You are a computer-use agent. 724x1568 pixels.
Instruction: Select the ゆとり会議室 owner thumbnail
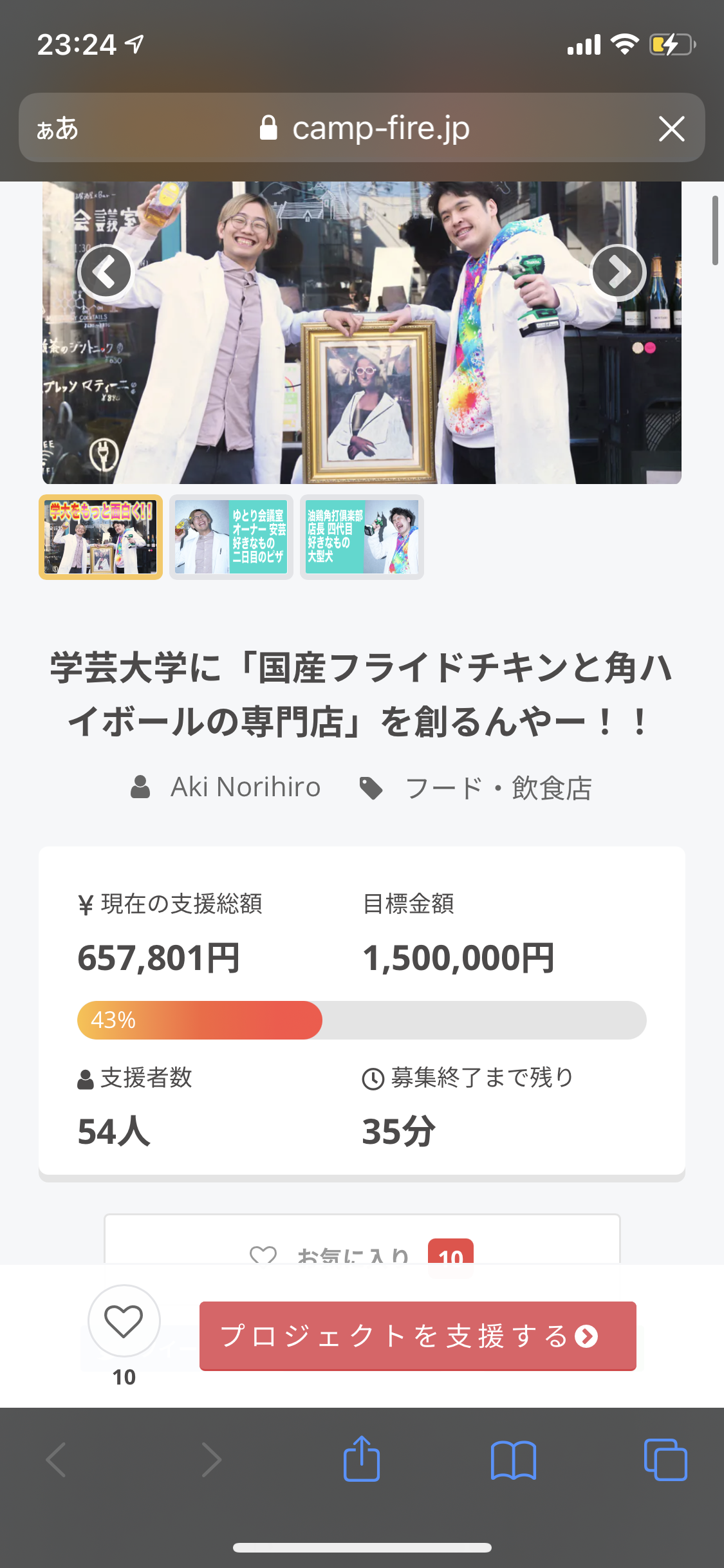(231, 537)
